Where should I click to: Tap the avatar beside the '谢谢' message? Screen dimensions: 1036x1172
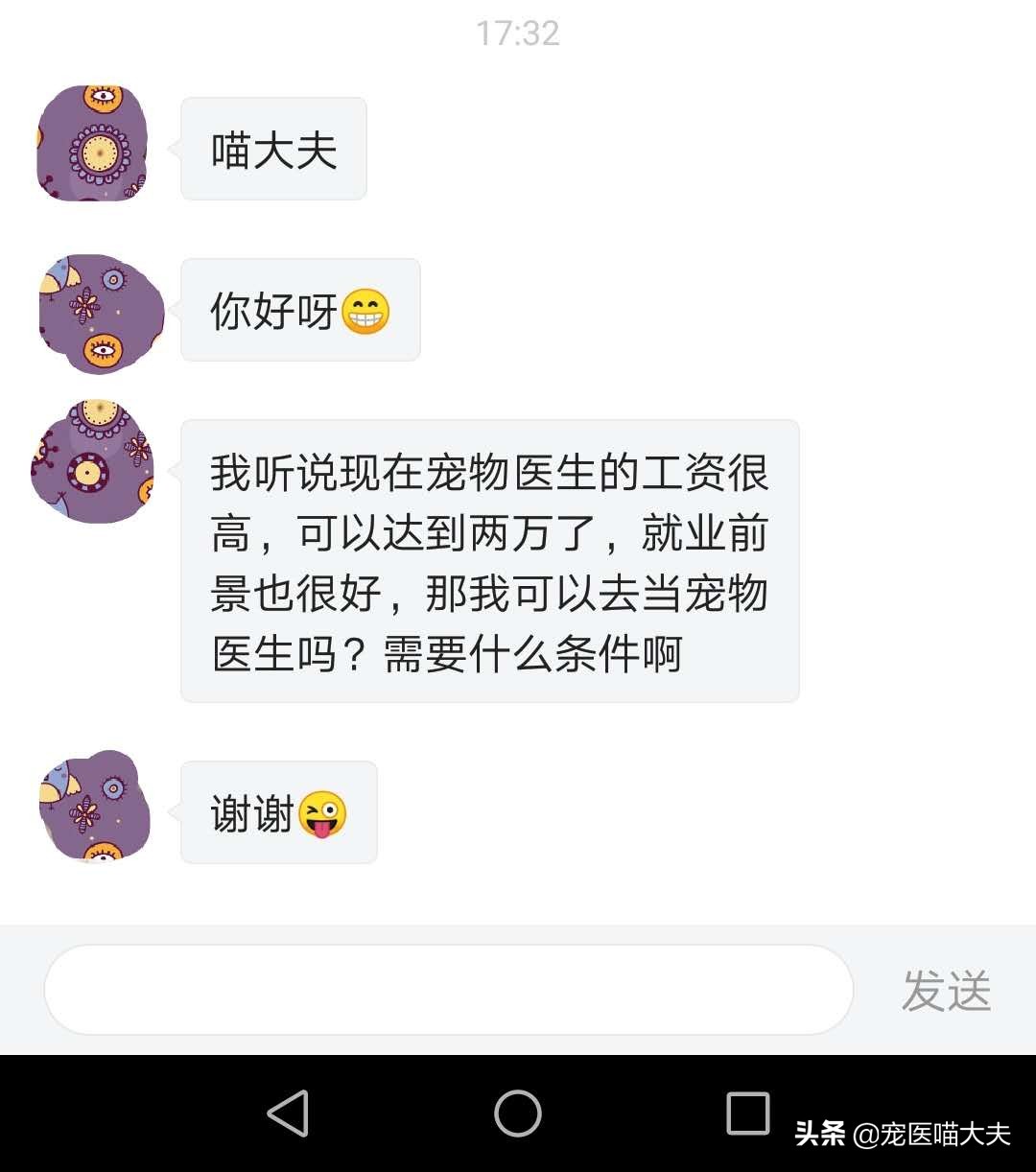coord(94,809)
